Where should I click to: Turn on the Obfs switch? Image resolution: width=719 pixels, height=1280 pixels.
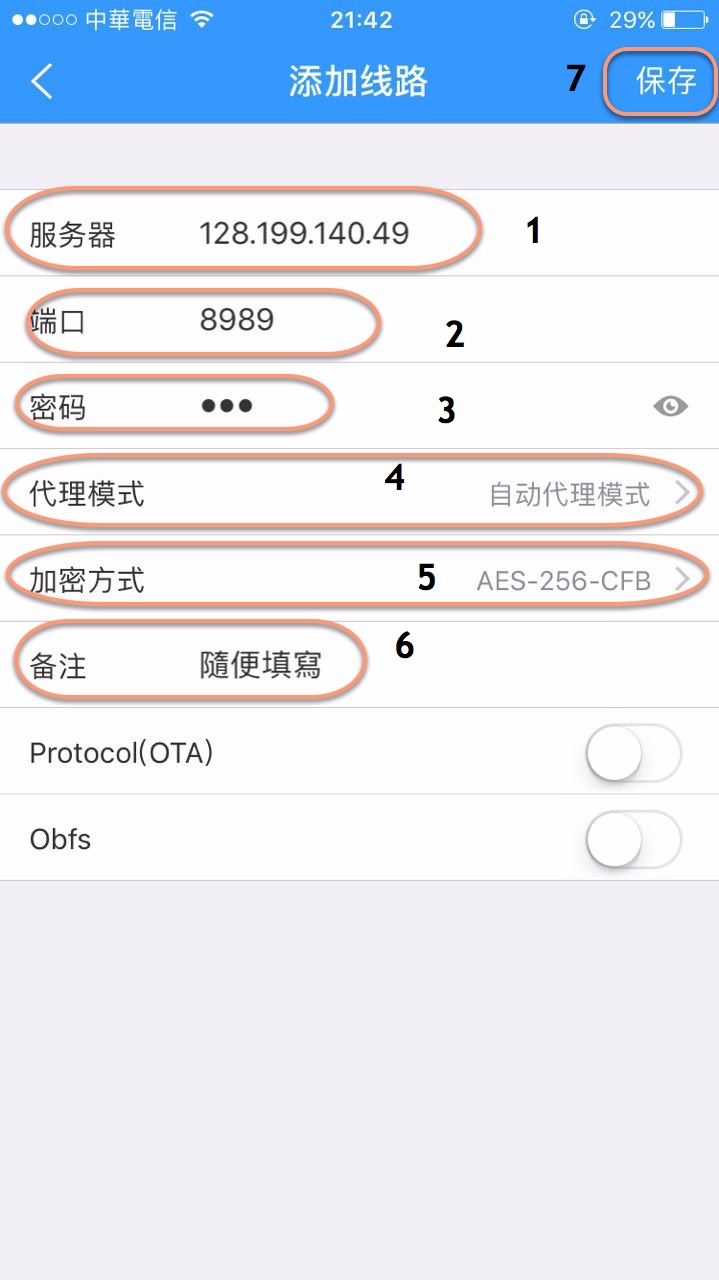[633, 839]
